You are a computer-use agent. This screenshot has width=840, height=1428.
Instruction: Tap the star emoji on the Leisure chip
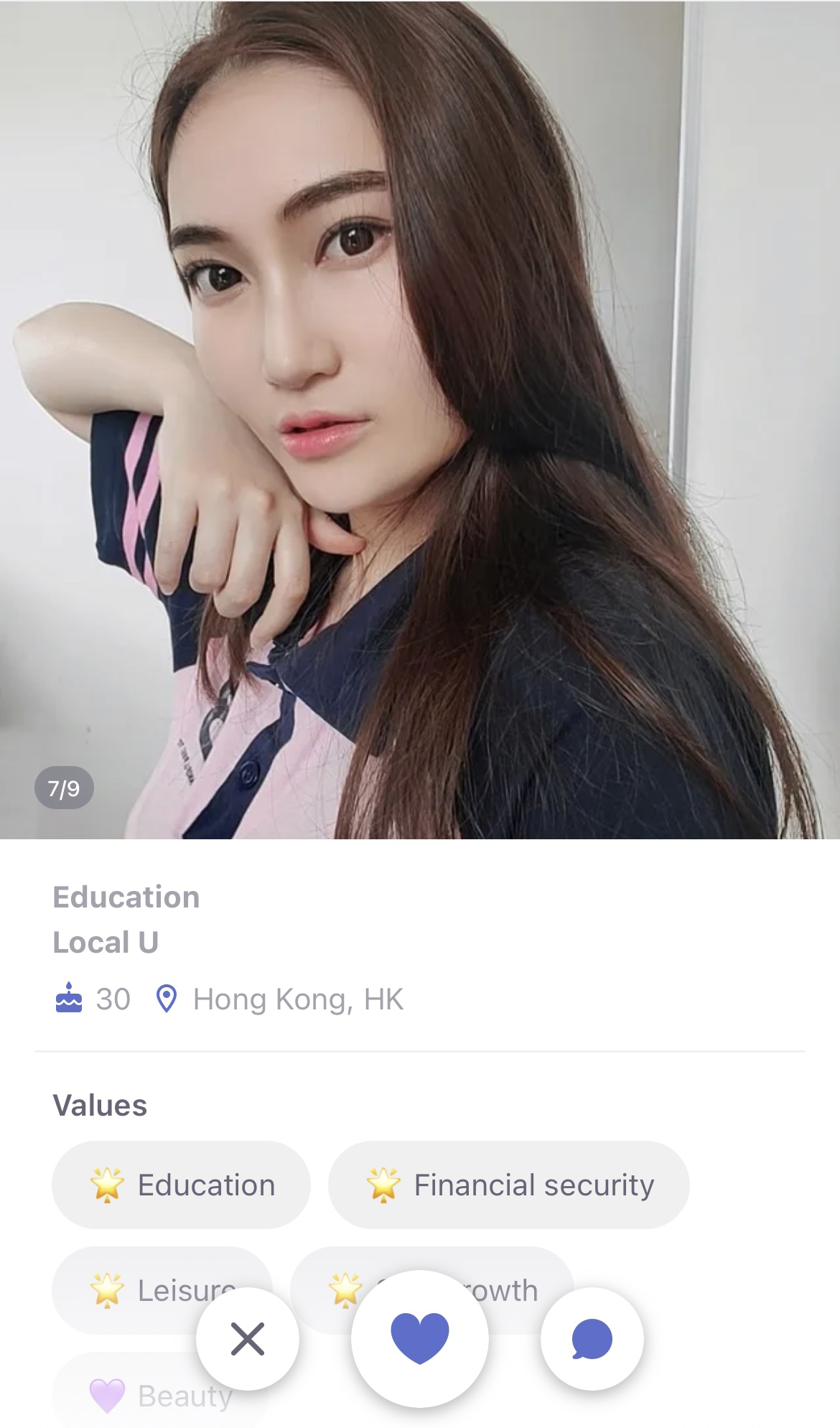[x=107, y=1289]
